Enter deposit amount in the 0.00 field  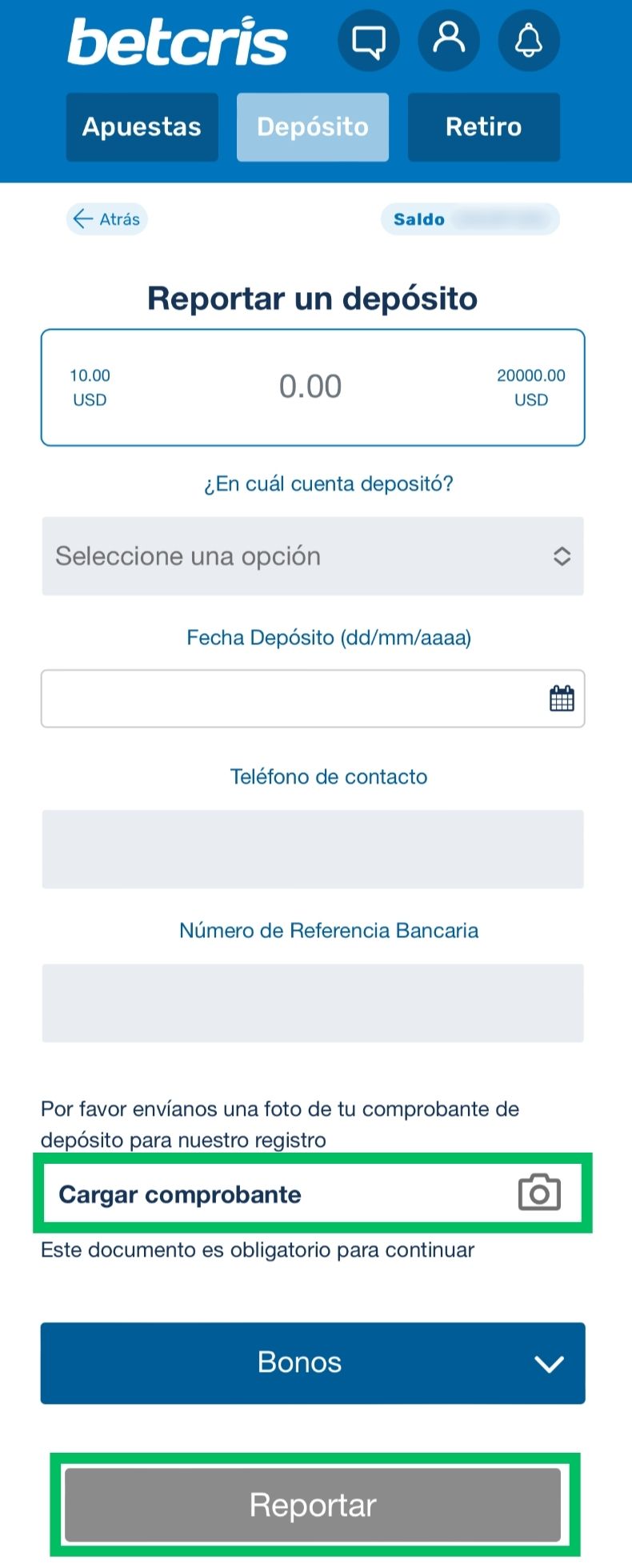click(310, 387)
